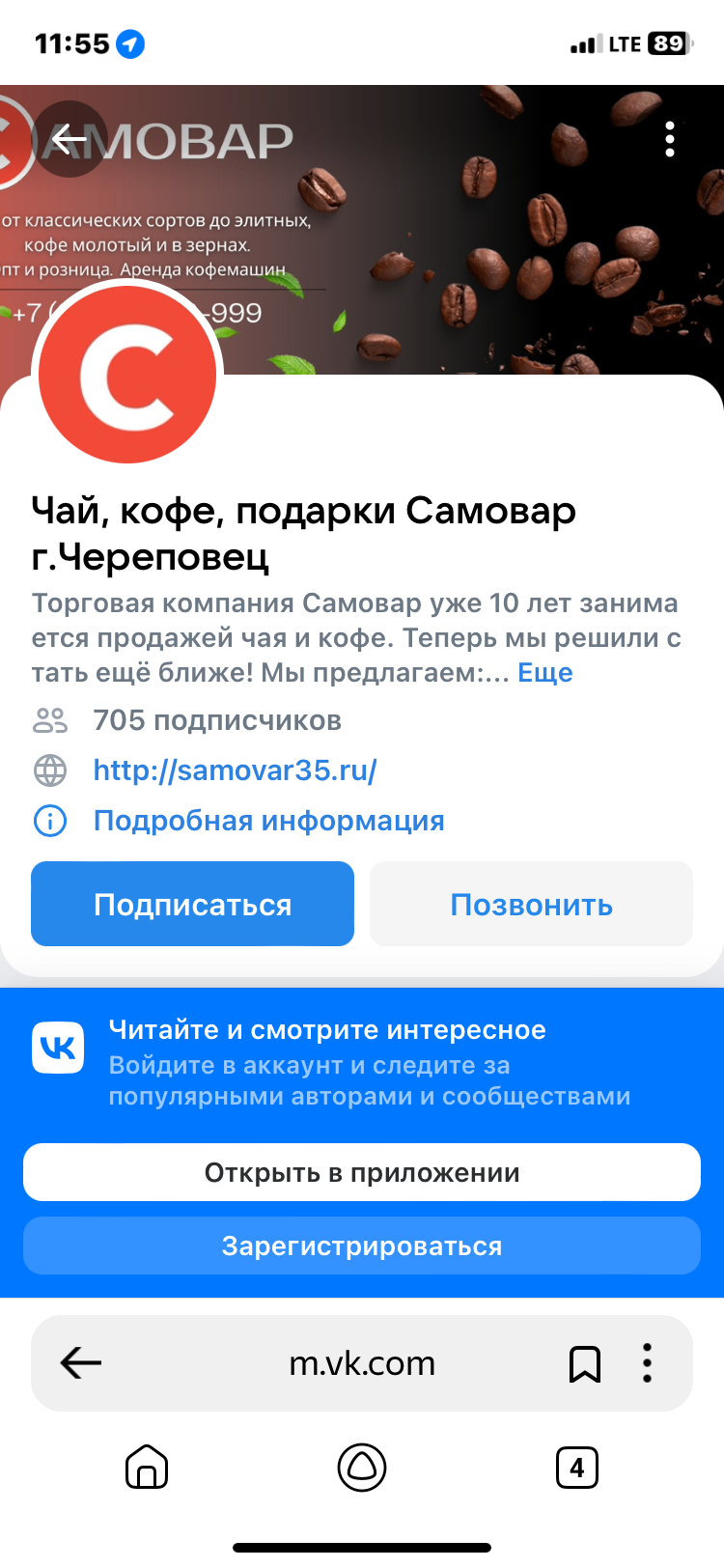Open the community avatar with the red C
This screenshot has height=1568, width=724.
[127, 375]
